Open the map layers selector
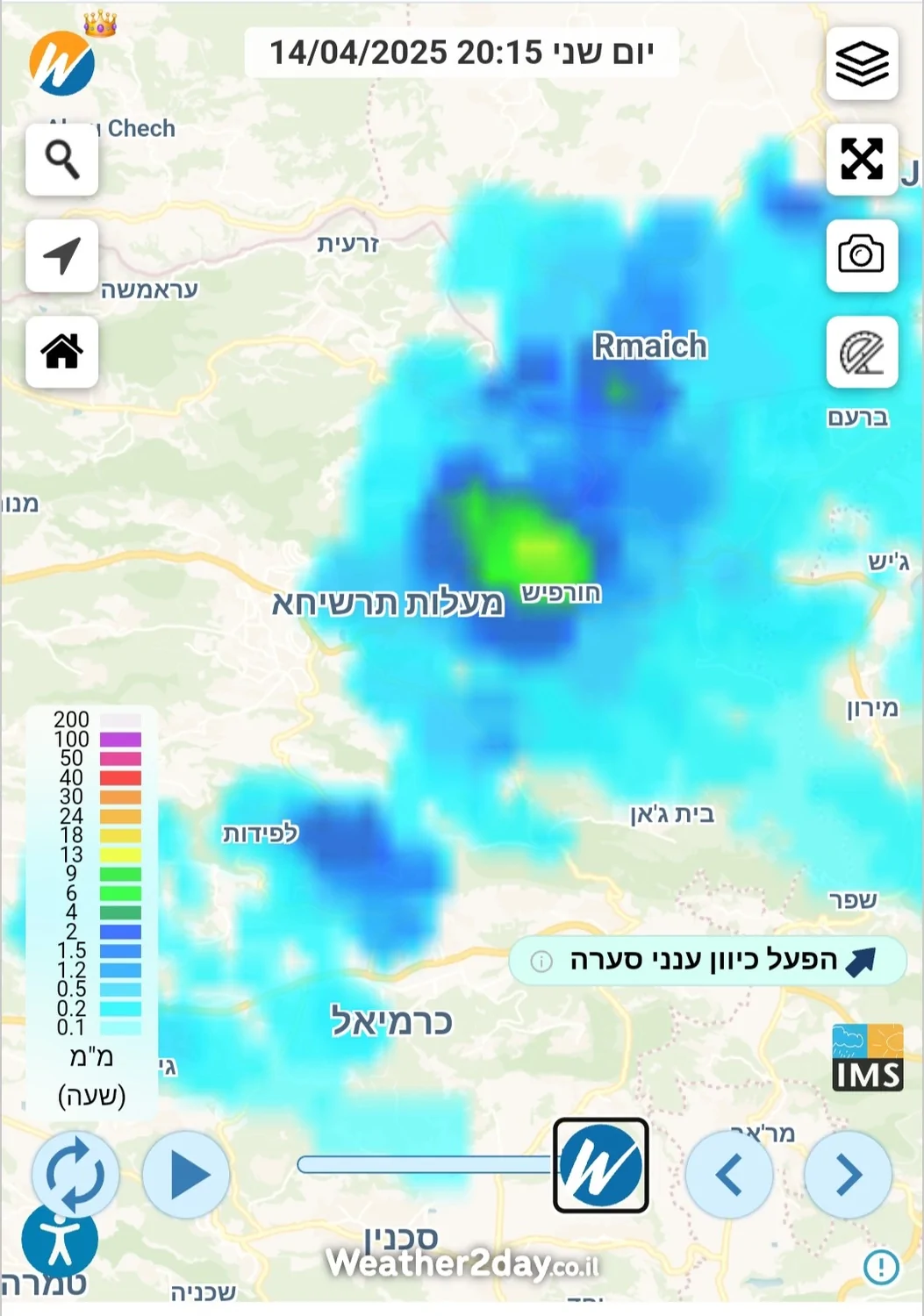924x1316 pixels. (862, 63)
